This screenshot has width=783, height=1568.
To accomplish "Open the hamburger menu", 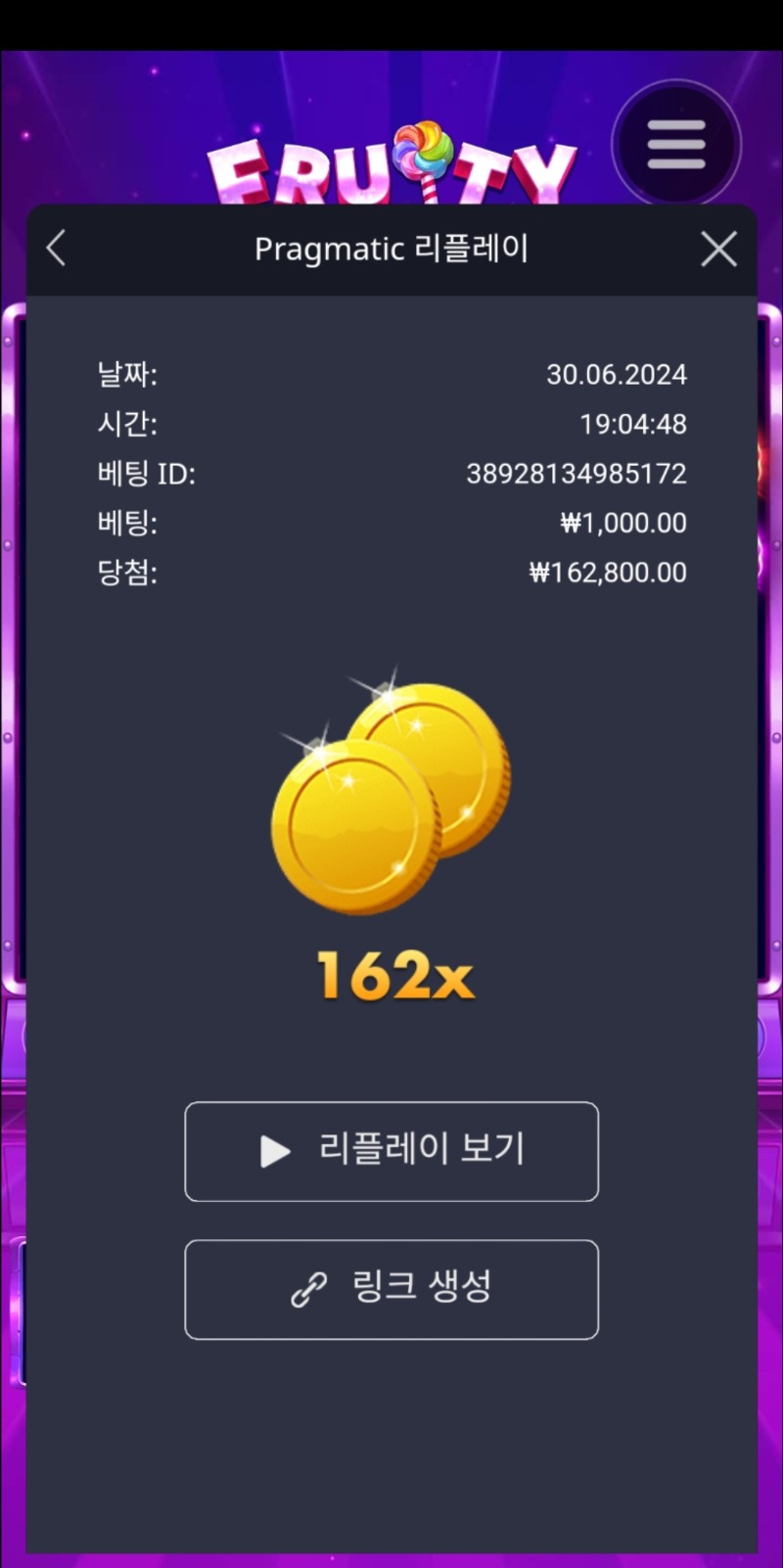I will coord(676,145).
